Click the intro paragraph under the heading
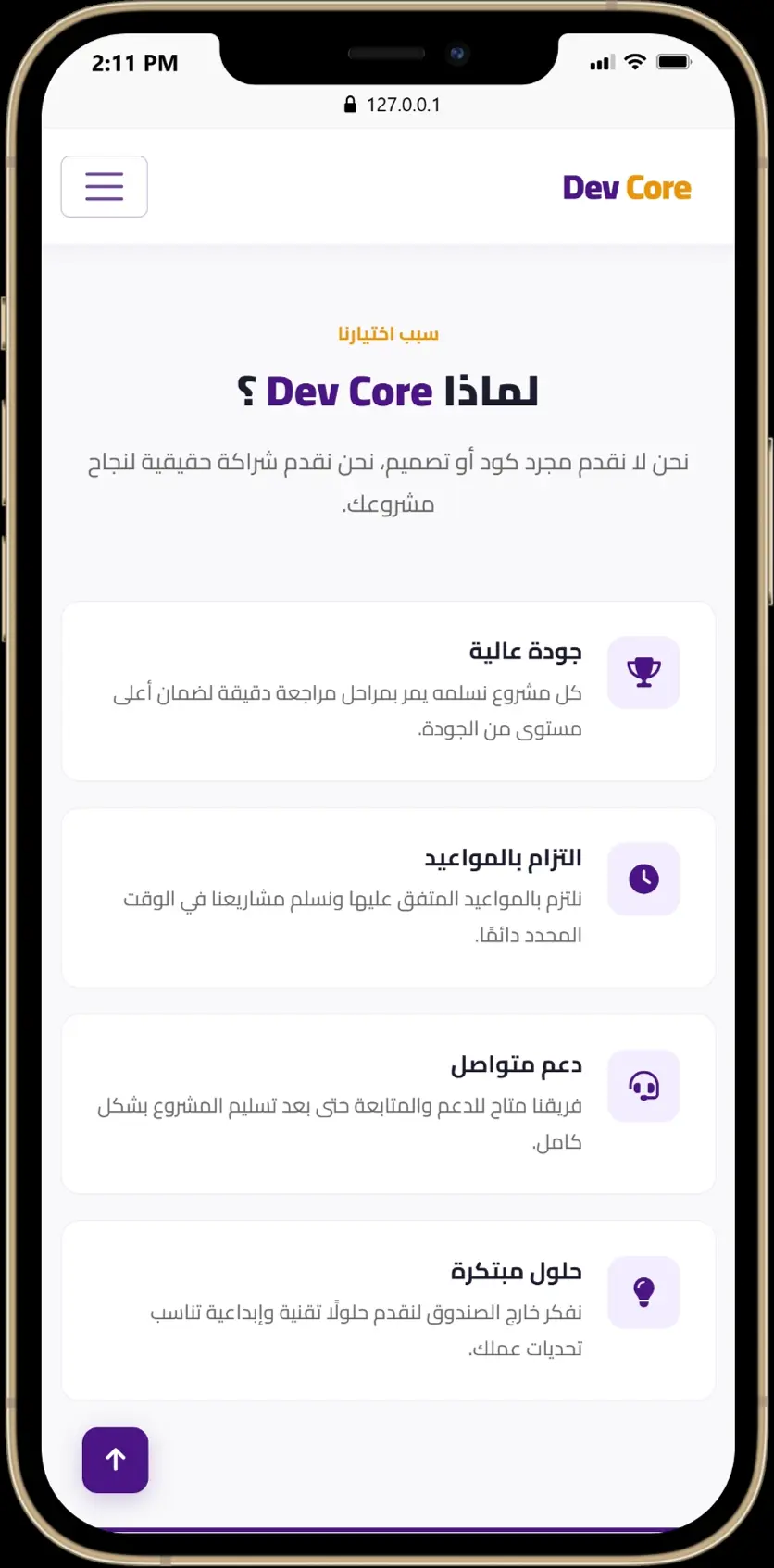This screenshot has height=1568, width=774. [x=388, y=481]
